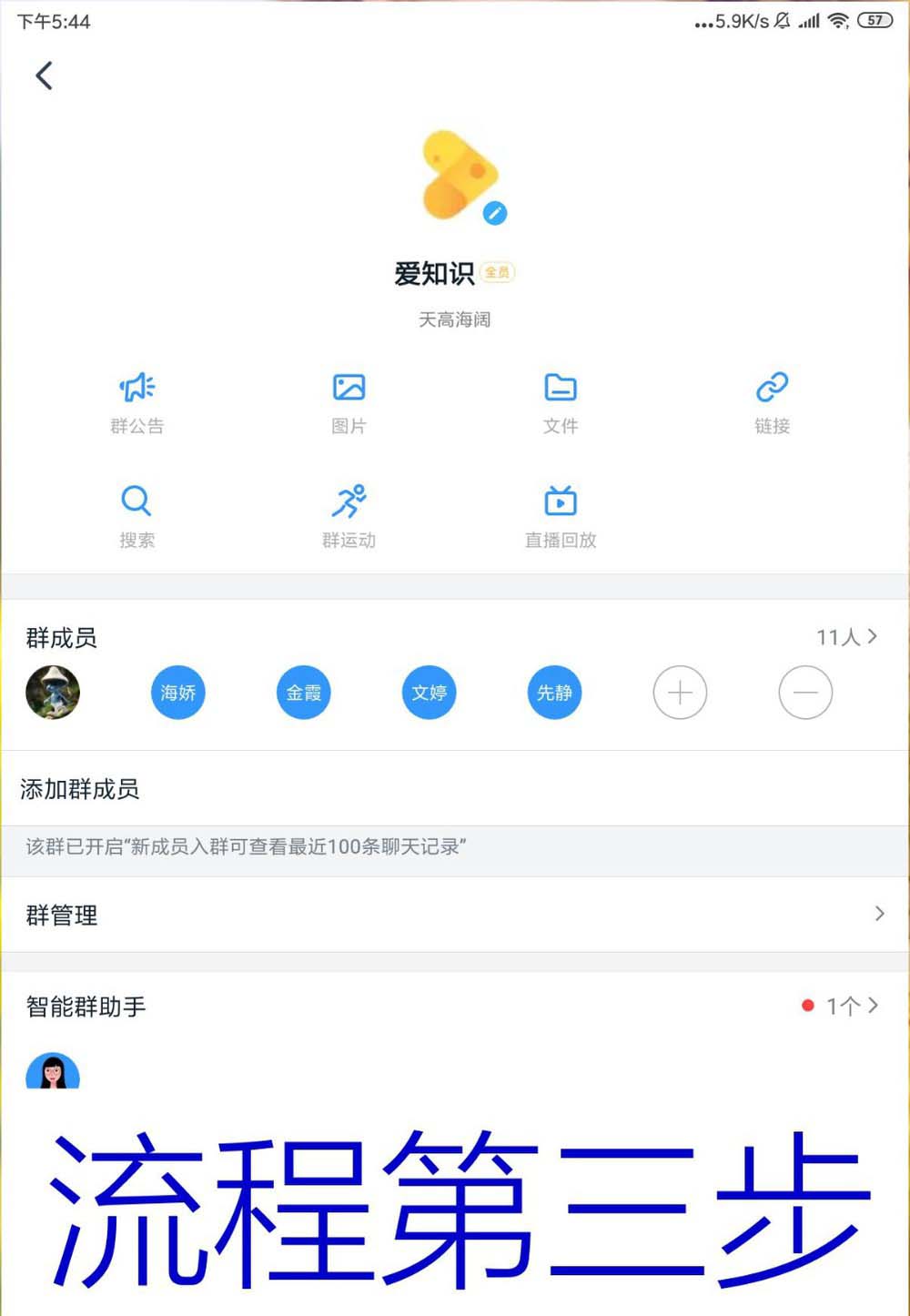Tap the plus circle to add members
Viewport: 910px width, 1316px height.
coord(680,693)
